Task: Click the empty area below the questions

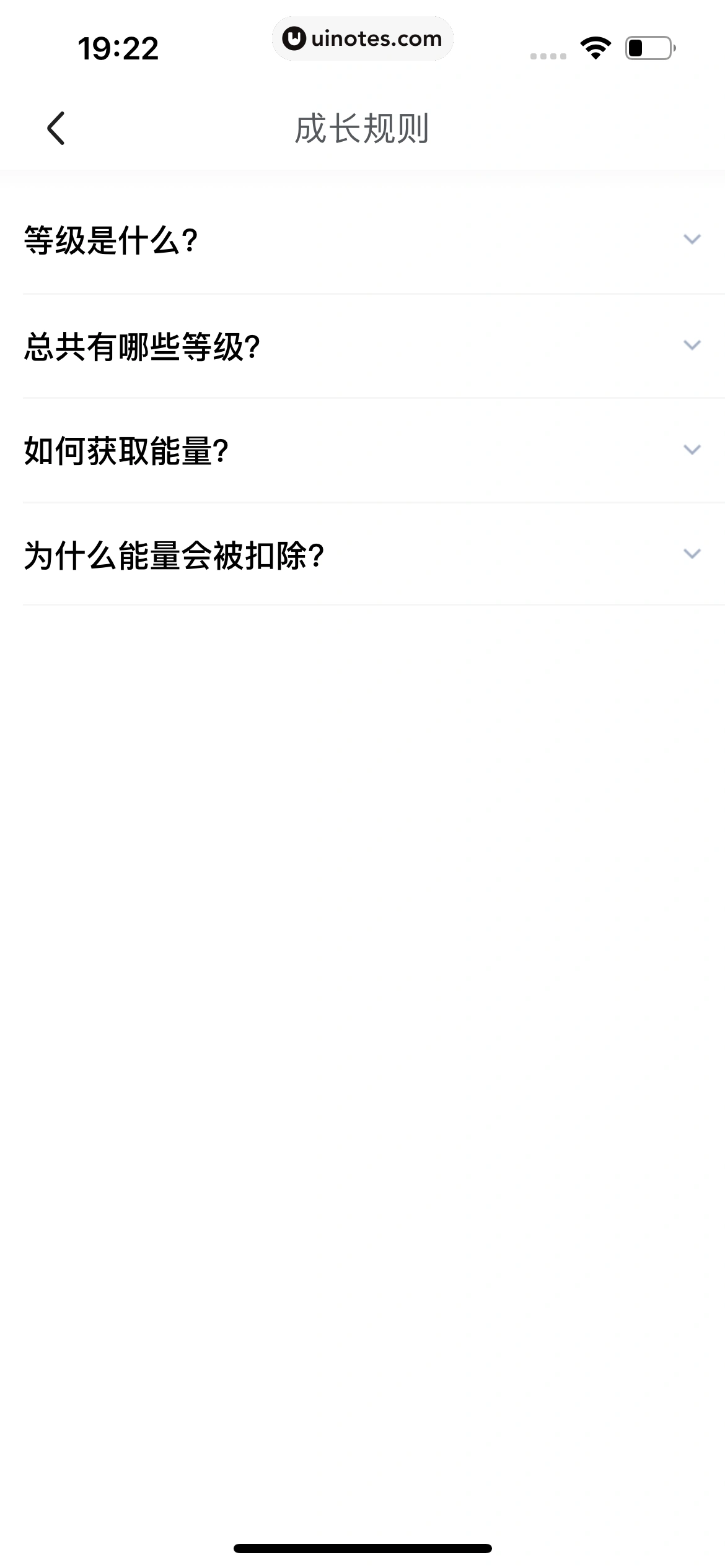Action: click(x=362, y=929)
